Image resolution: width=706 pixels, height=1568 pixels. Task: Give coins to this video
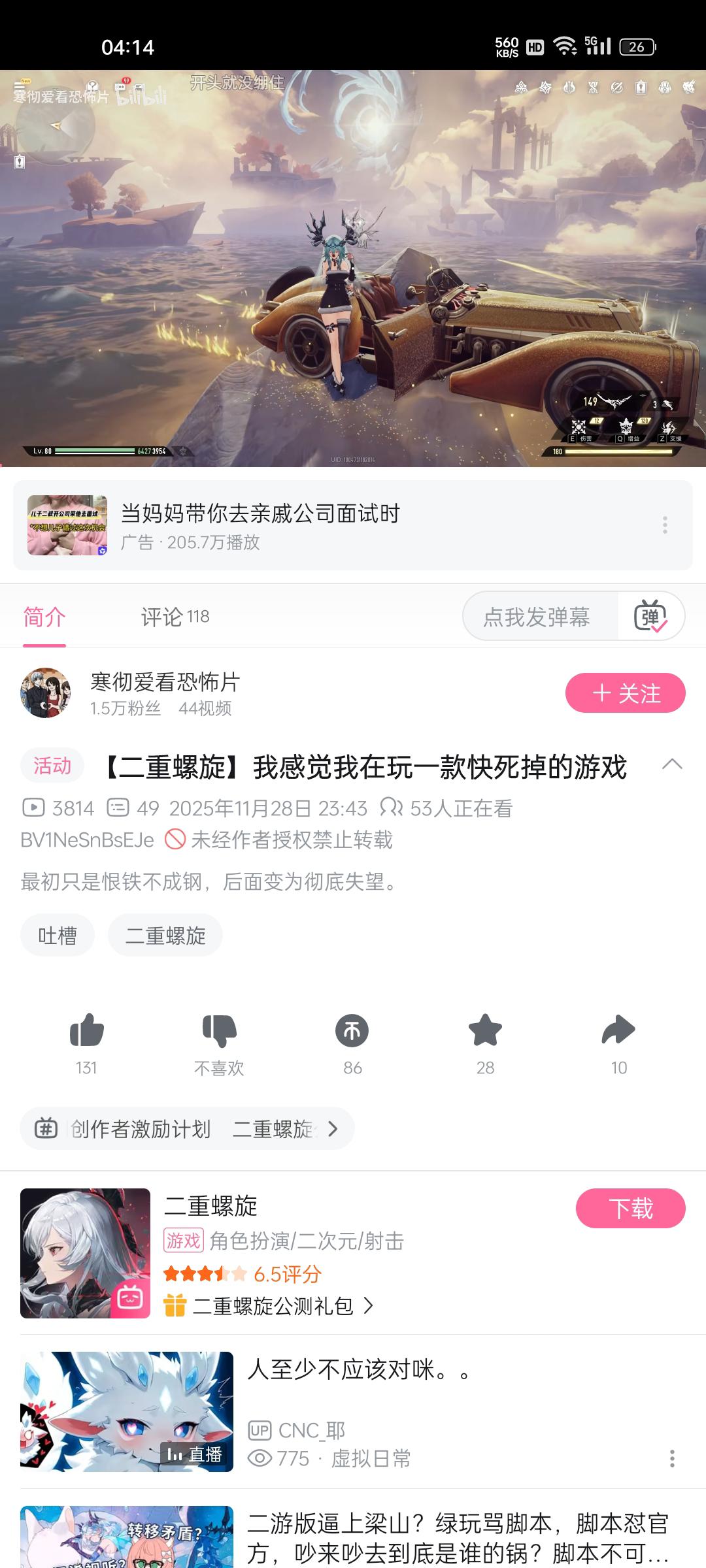pyautogui.click(x=352, y=1031)
